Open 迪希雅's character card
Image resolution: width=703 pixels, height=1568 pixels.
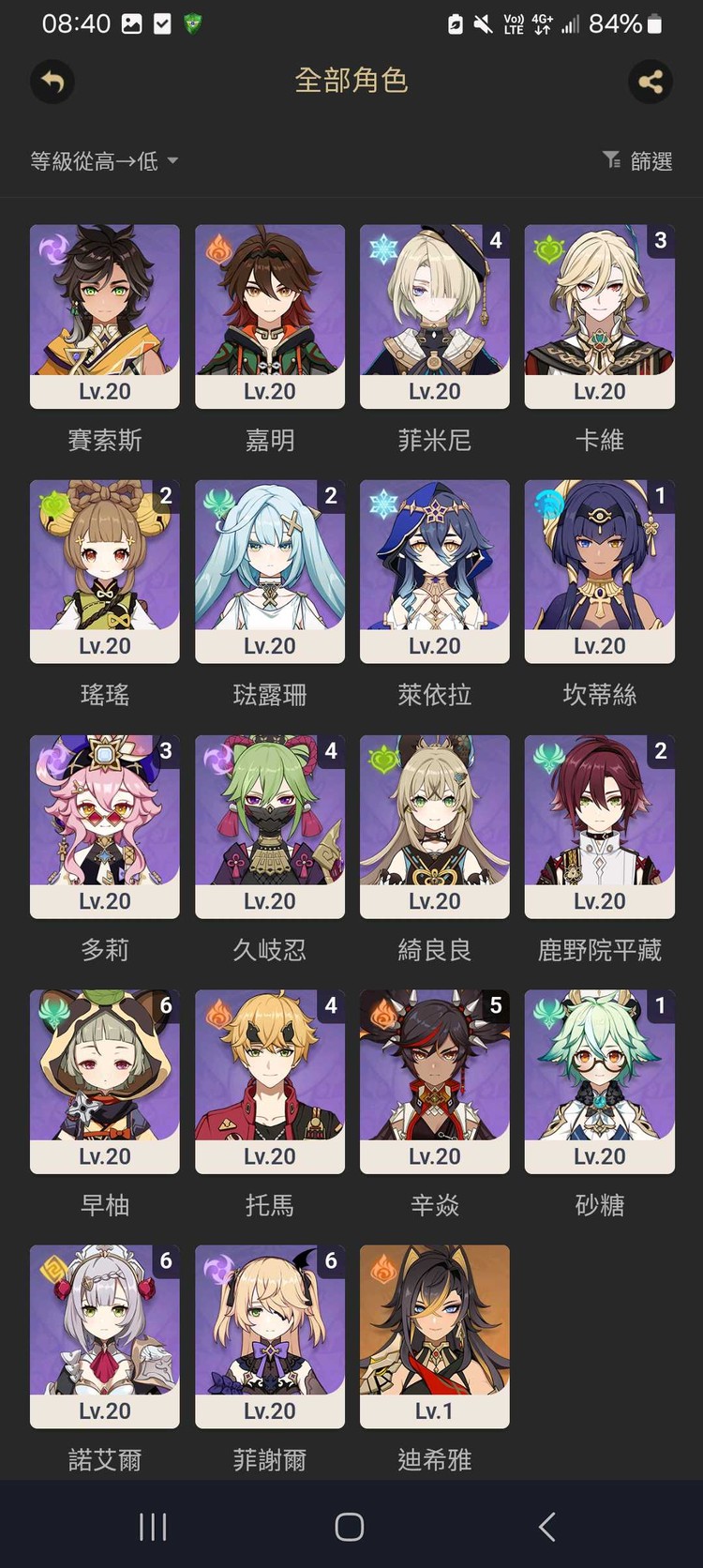click(x=434, y=1336)
